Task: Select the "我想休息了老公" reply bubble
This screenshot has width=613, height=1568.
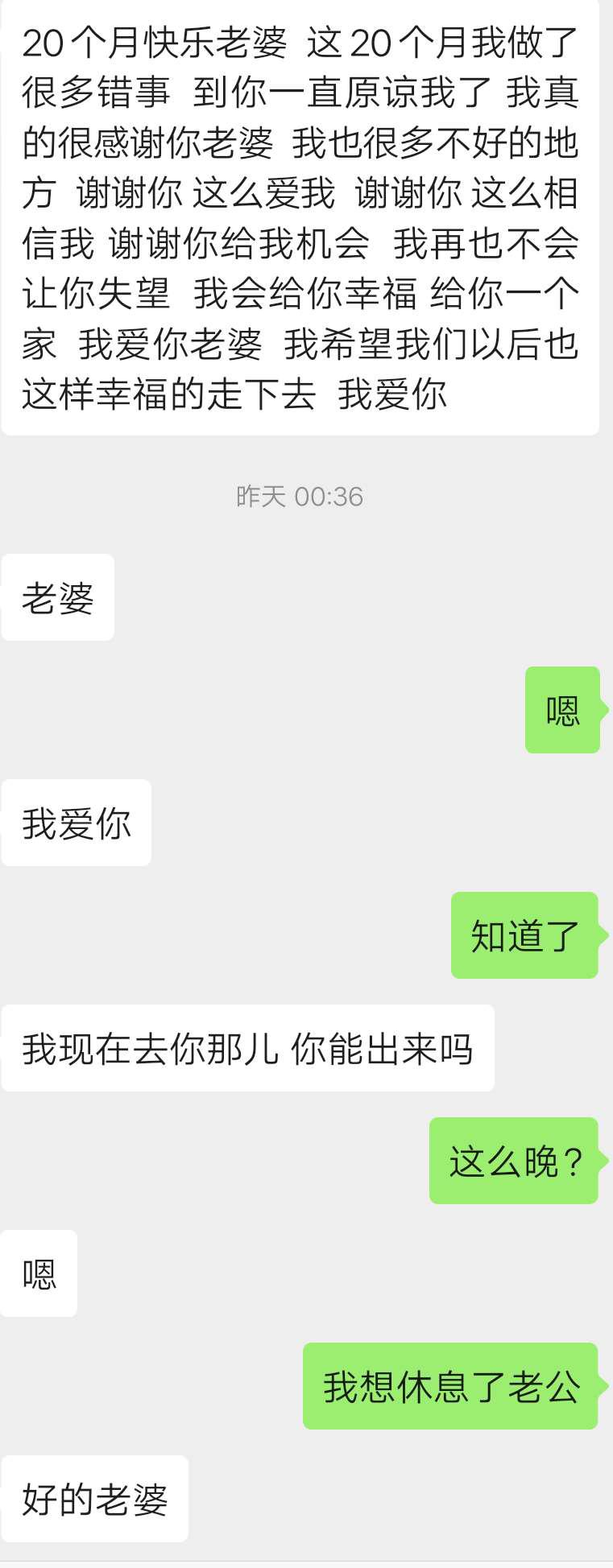Action: pyautogui.click(x=449, y=1384)
